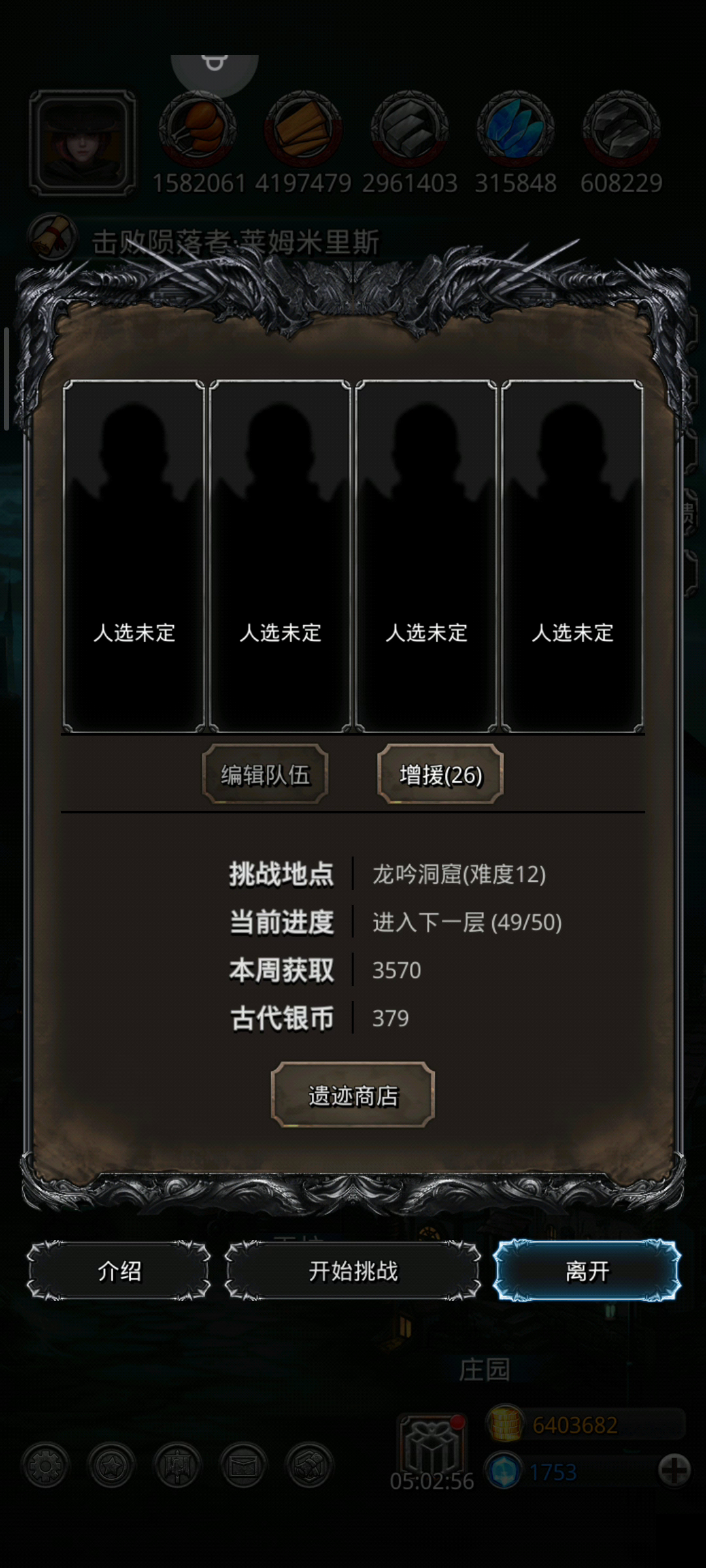Leave via the 离开 button
Viewport: 706px width, 1568px height.
(x=587, y=1271)
